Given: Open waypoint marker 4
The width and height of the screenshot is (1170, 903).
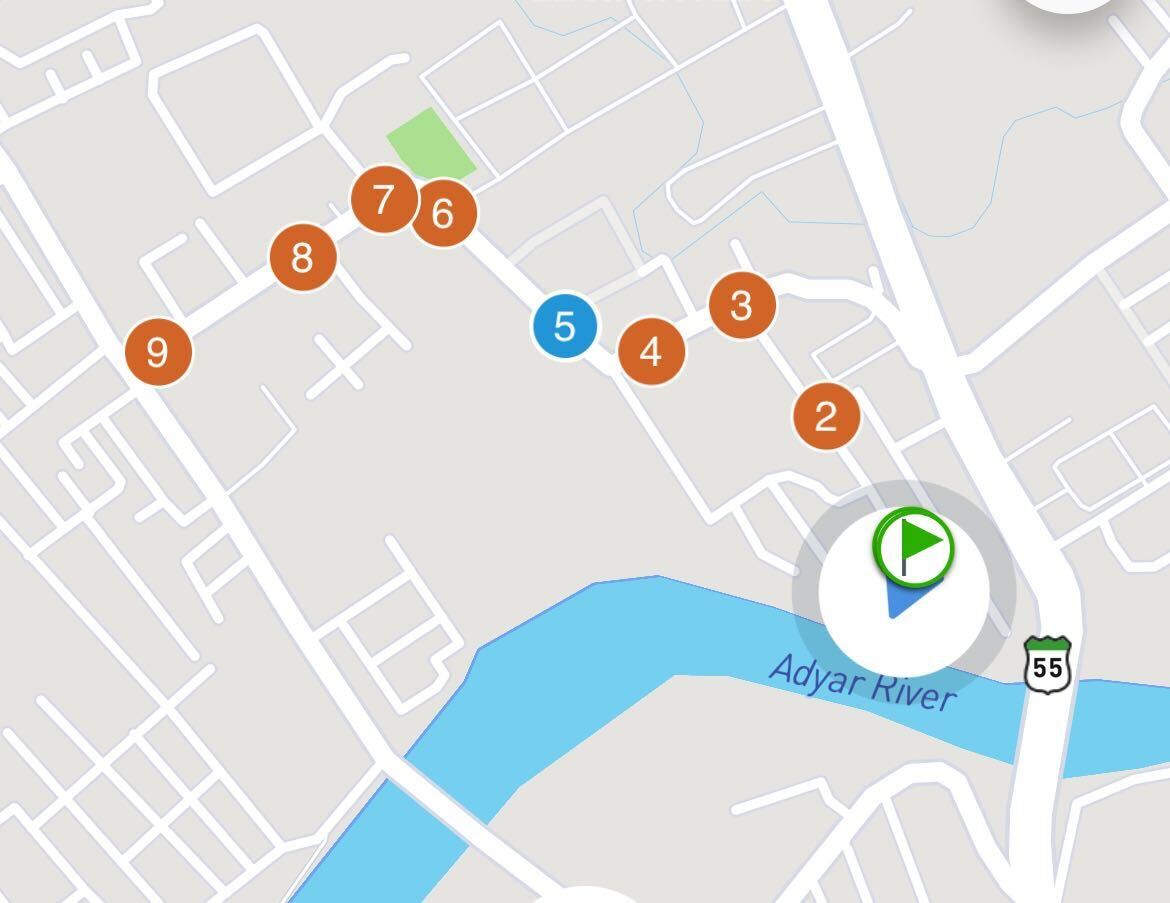Looking at the screenshot, I should tap(651, 351).
